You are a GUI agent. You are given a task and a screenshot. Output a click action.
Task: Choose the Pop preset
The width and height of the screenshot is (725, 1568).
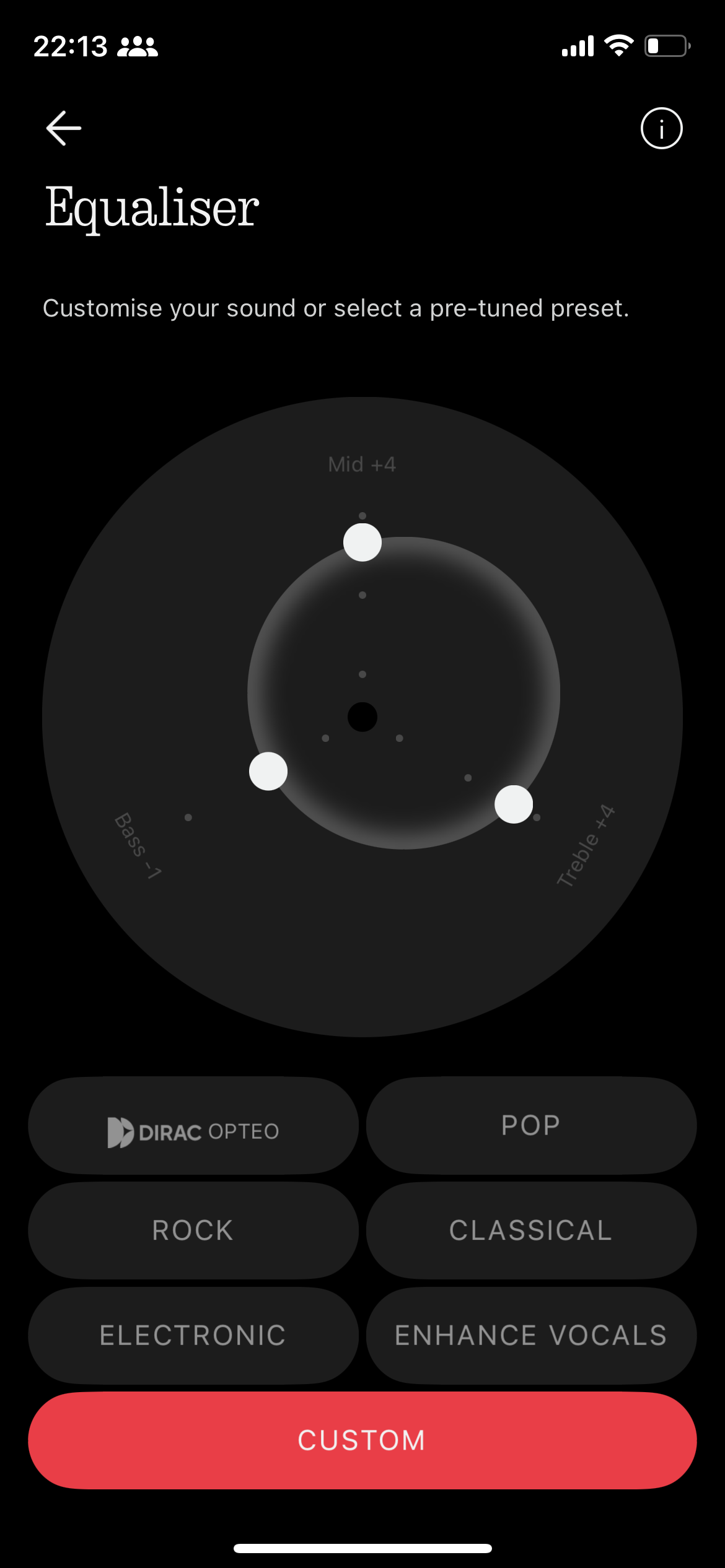(531, 1126)
